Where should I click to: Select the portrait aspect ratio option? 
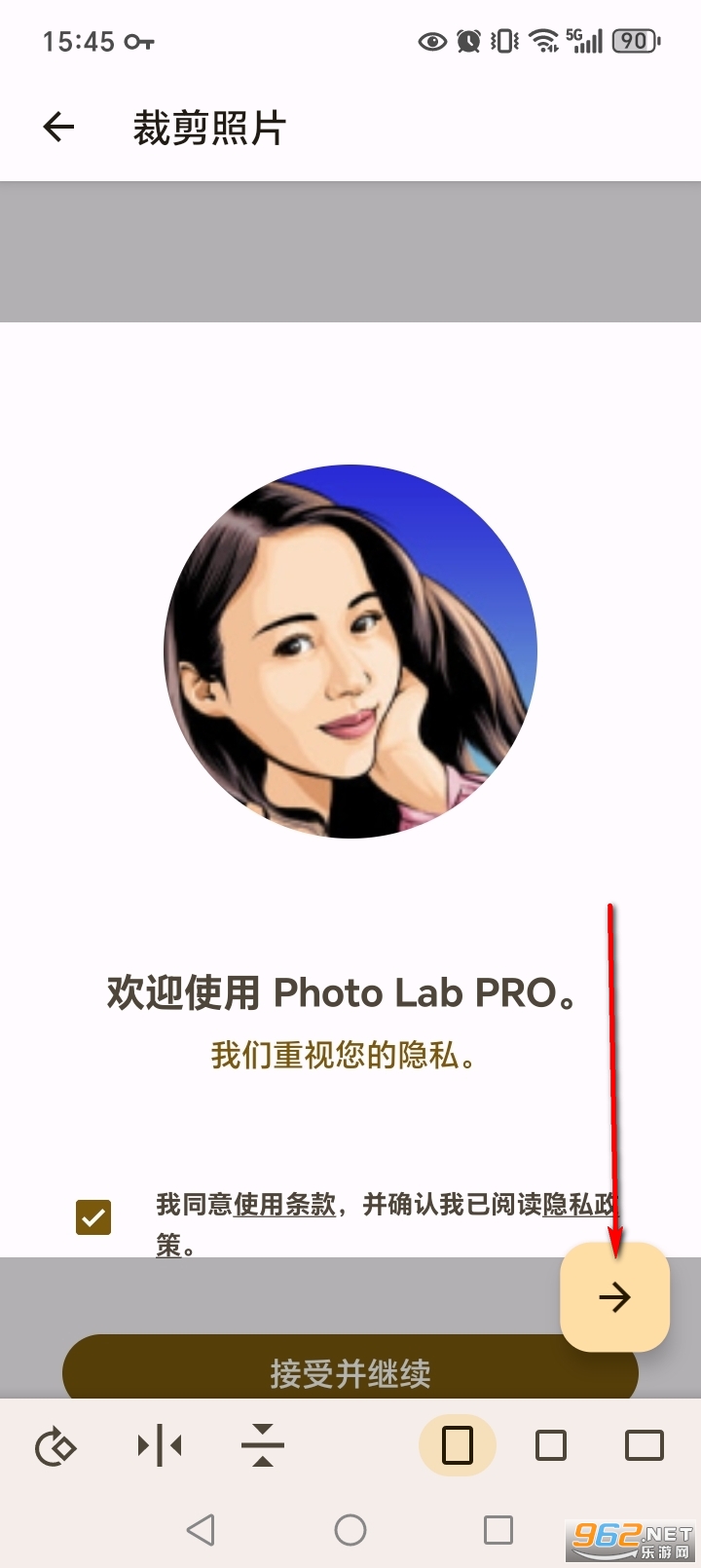tap(458, 1446)
